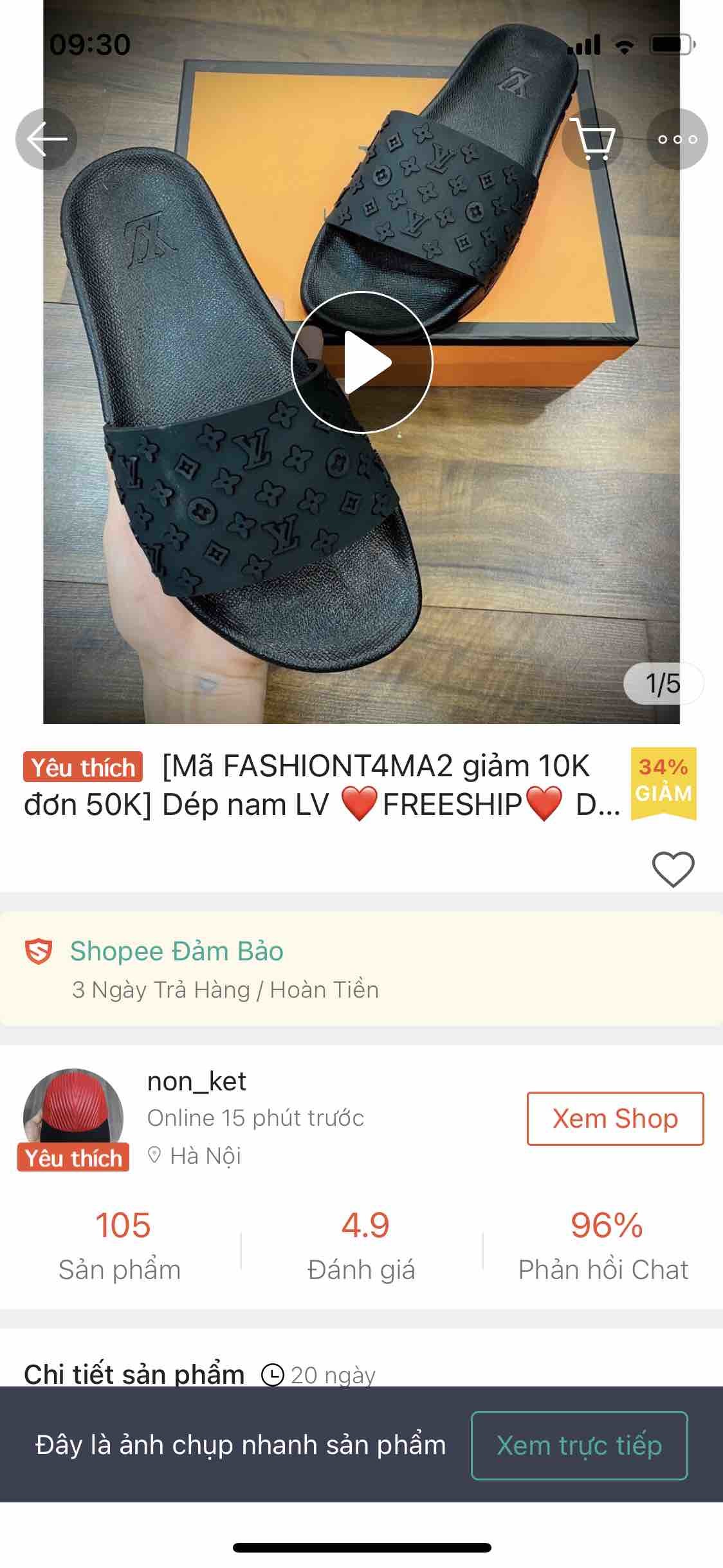
Task: Open the shopping cart
Action: tap(593, 140)
